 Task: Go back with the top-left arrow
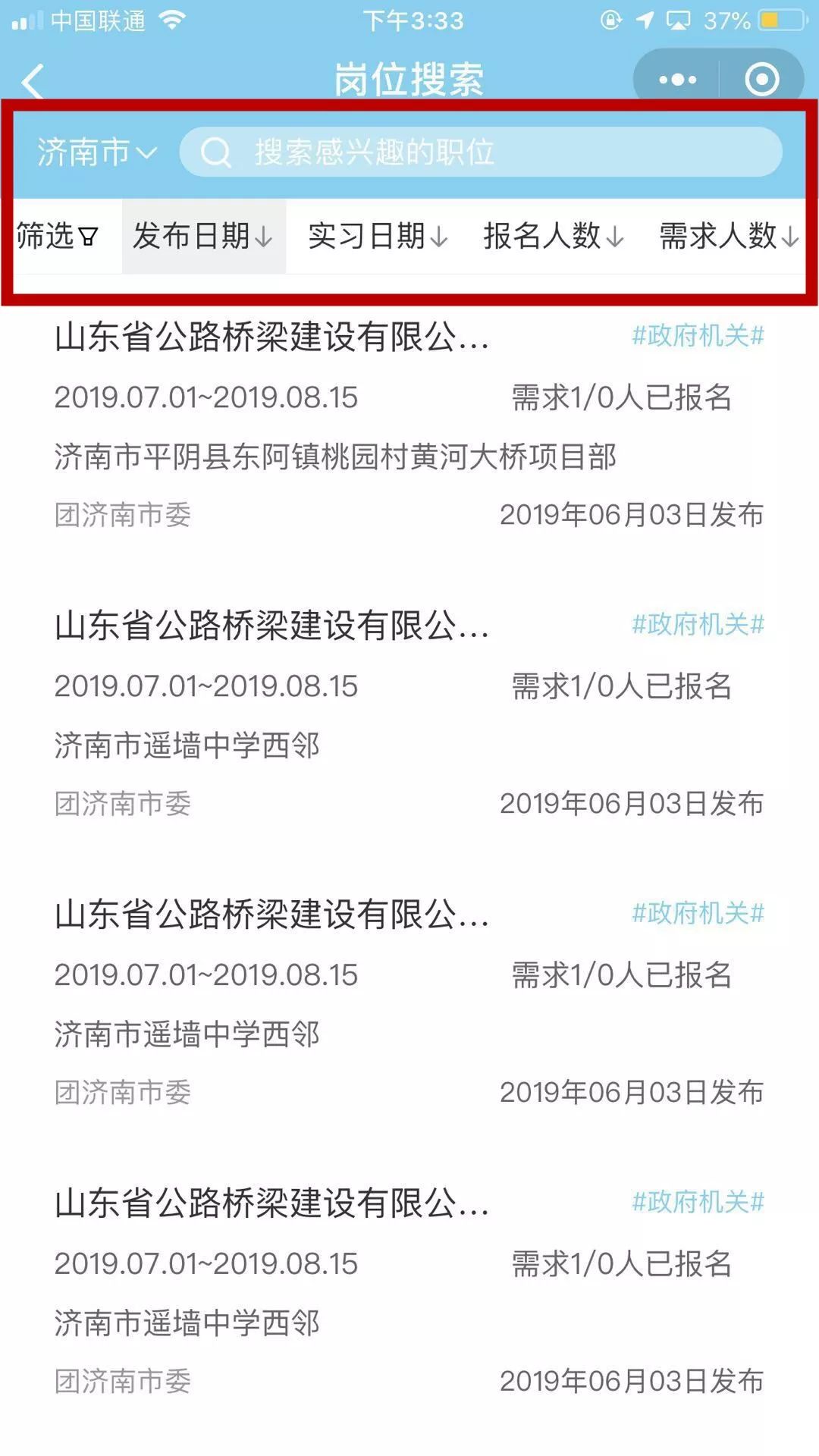point(33,80)
